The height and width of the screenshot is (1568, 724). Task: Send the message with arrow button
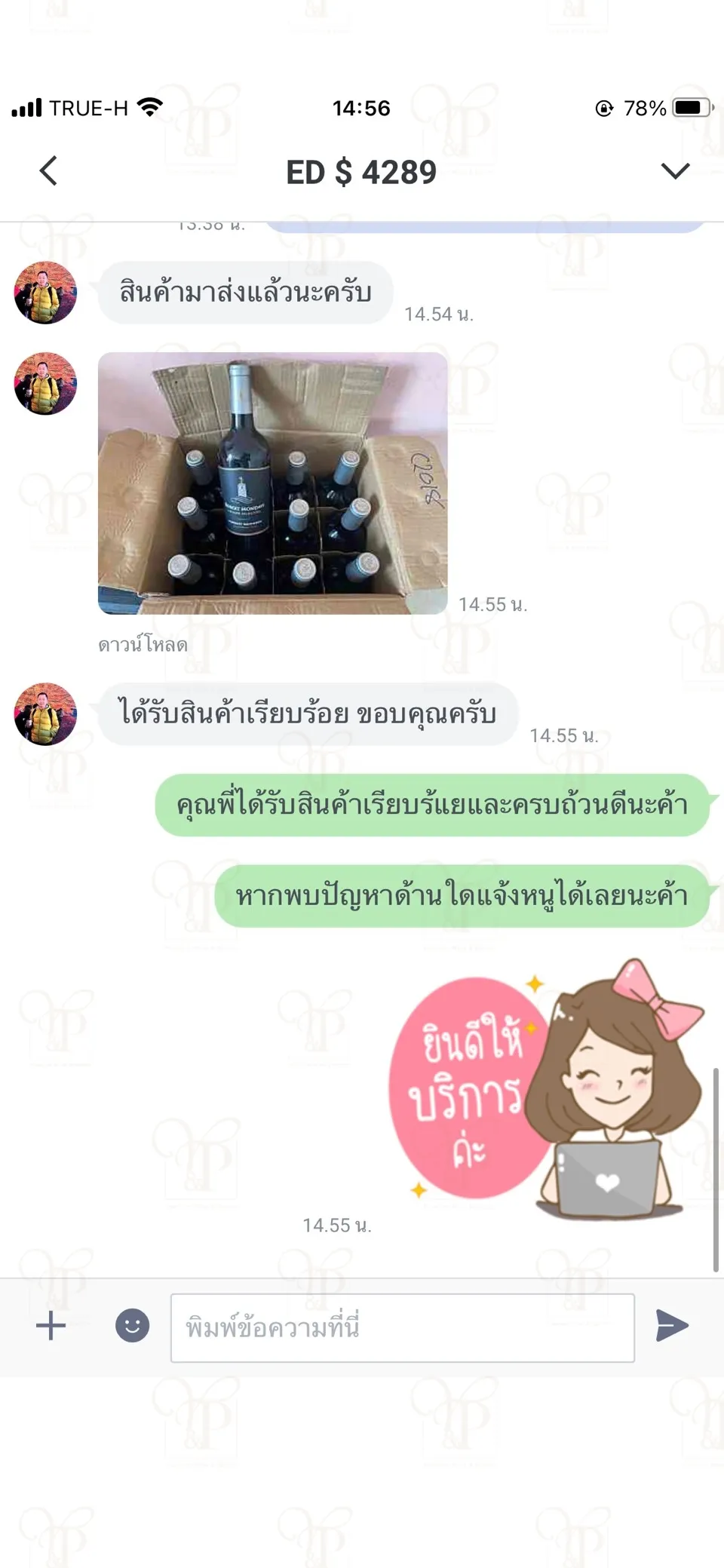(671, 1325)
